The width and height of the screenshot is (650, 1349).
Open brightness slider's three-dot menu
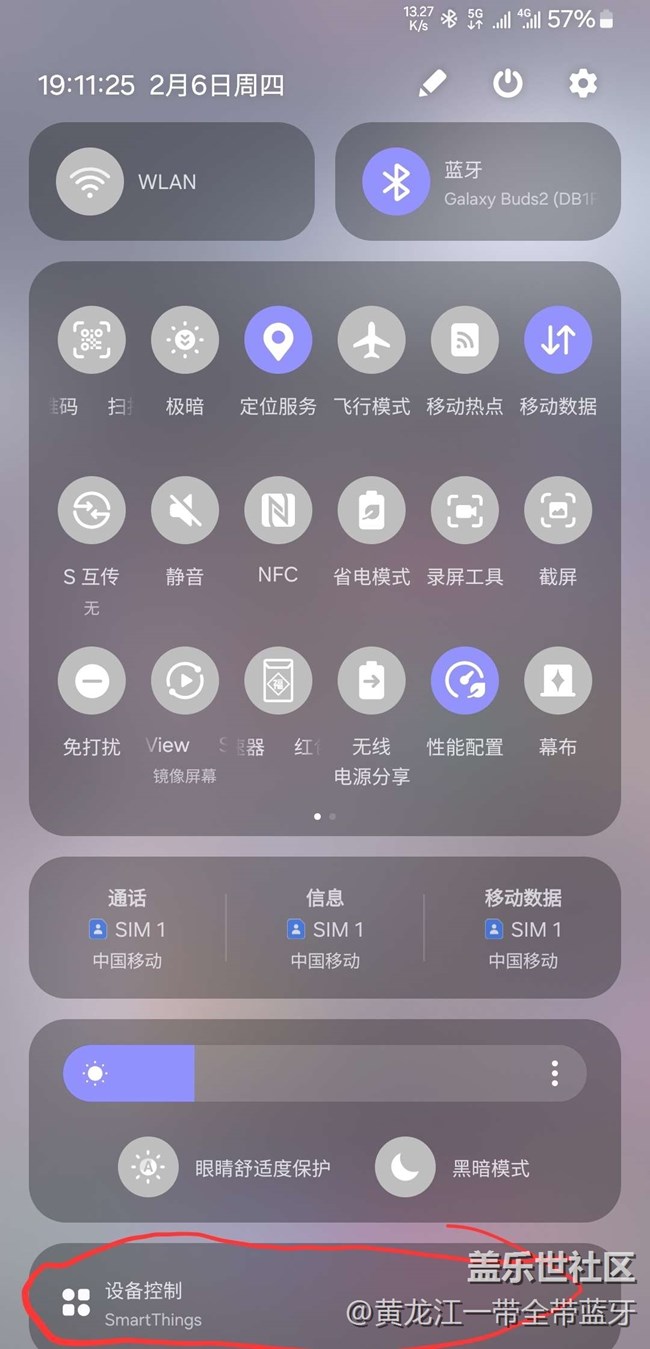click(x=554, y=1074)
